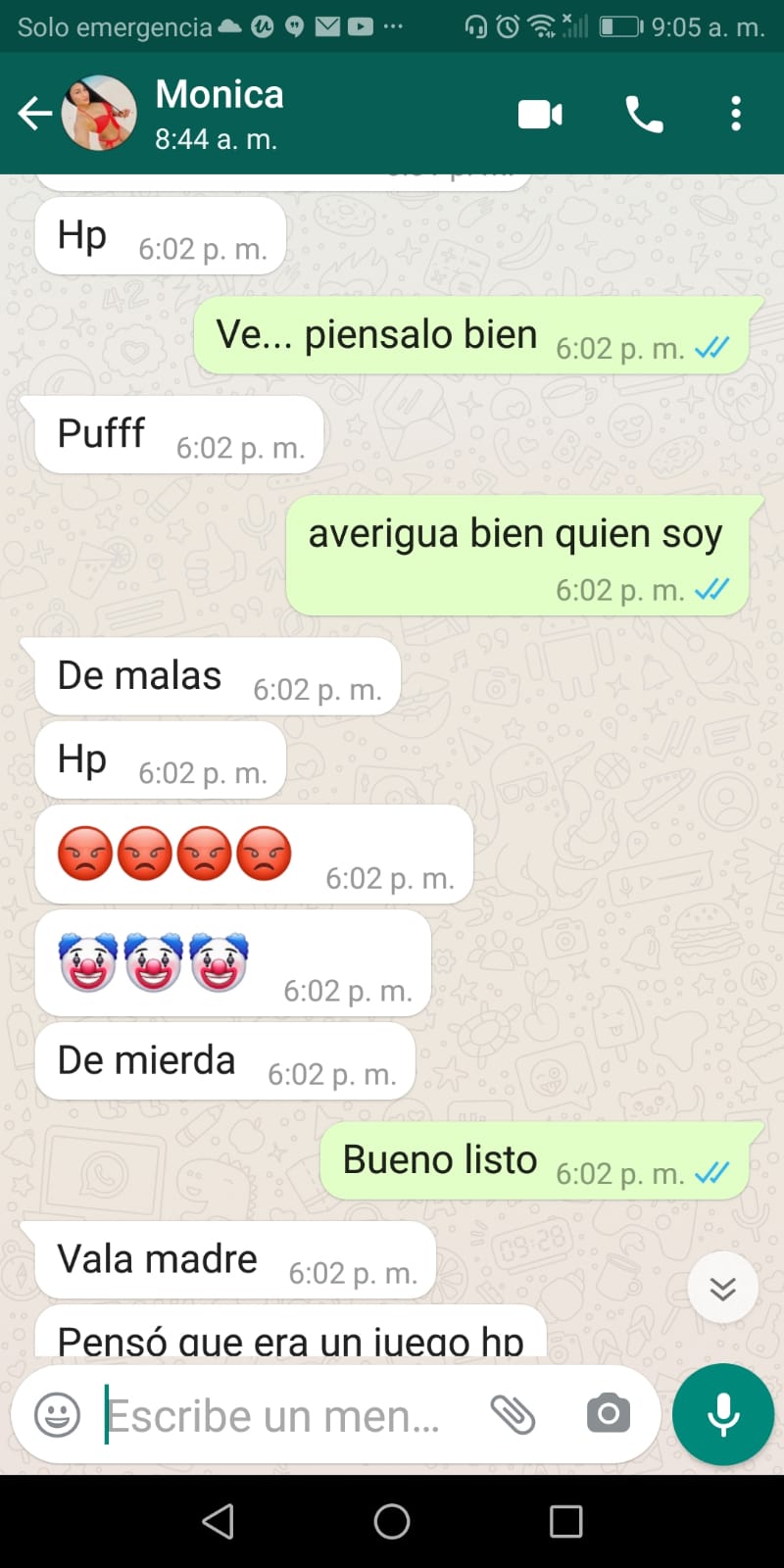Viewport: 784px width, 1568px height.
Task: Start a voice call with Monica
Action: pos(644,115)
